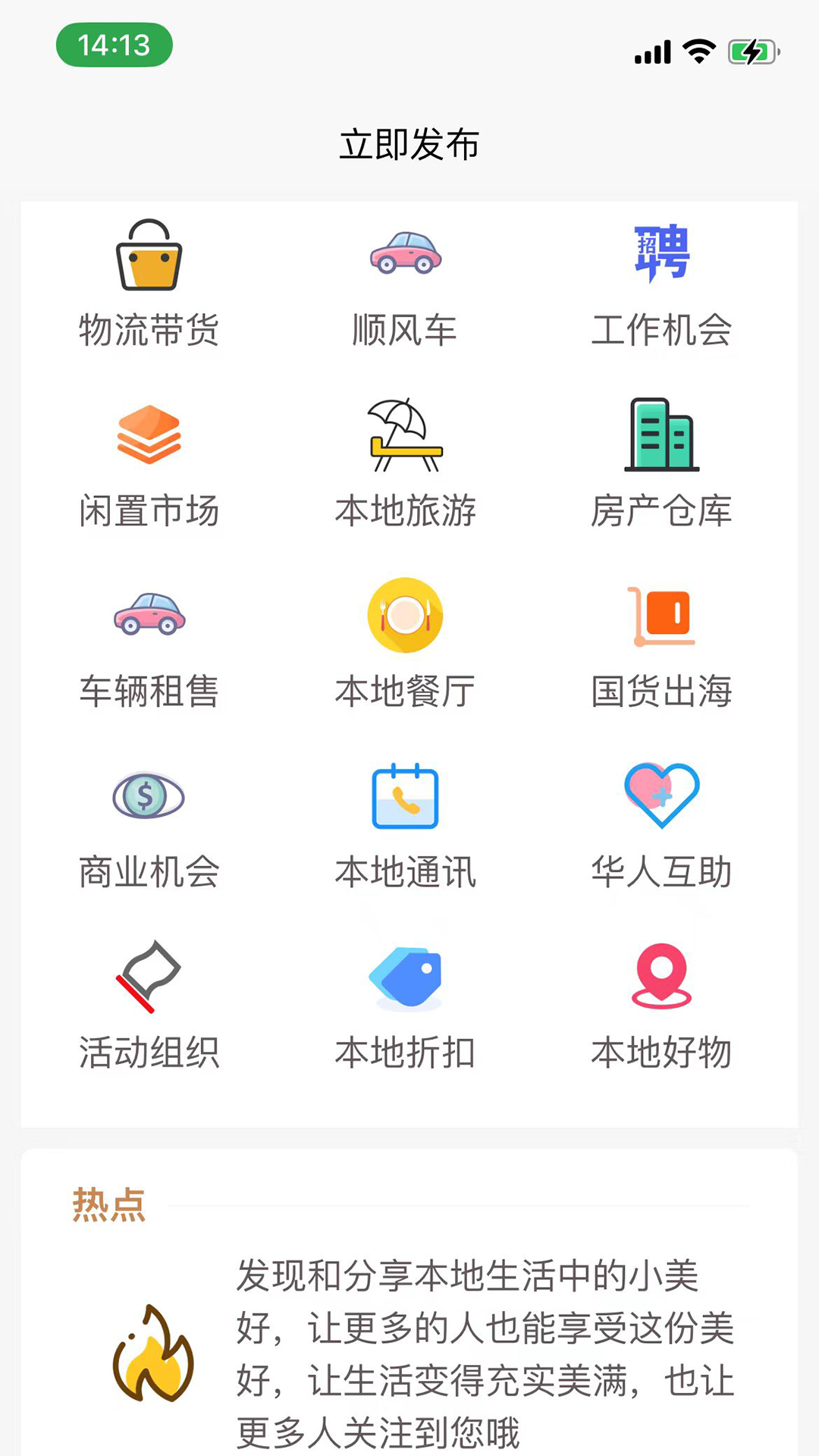Tap the battery indicator in status bar
Image resolution: width=819 pixels, height=1456 pixels.
tap(754, 50)
